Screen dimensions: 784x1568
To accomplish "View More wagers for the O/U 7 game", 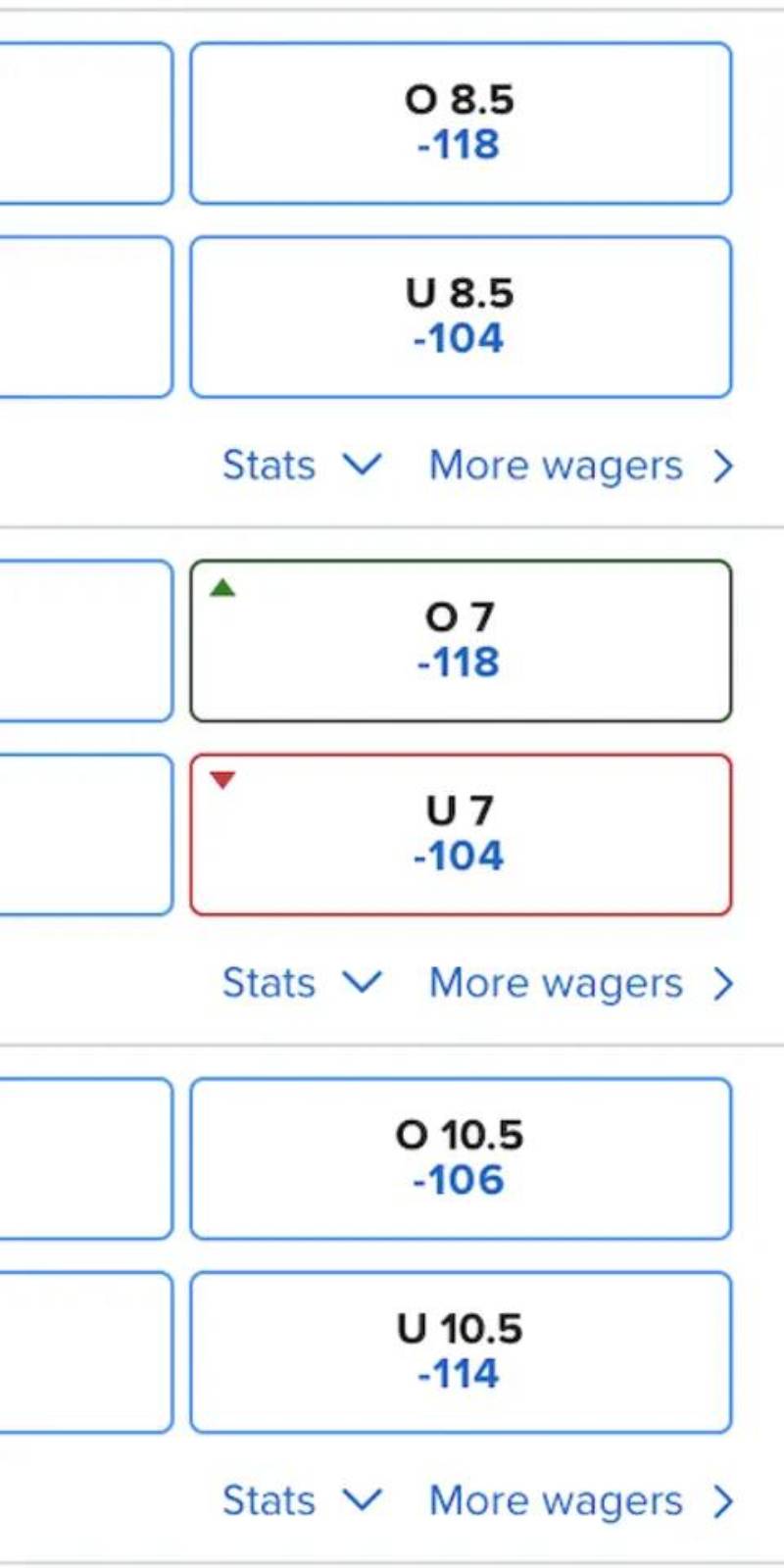I will pyautogui.click(x=580, y=983).
